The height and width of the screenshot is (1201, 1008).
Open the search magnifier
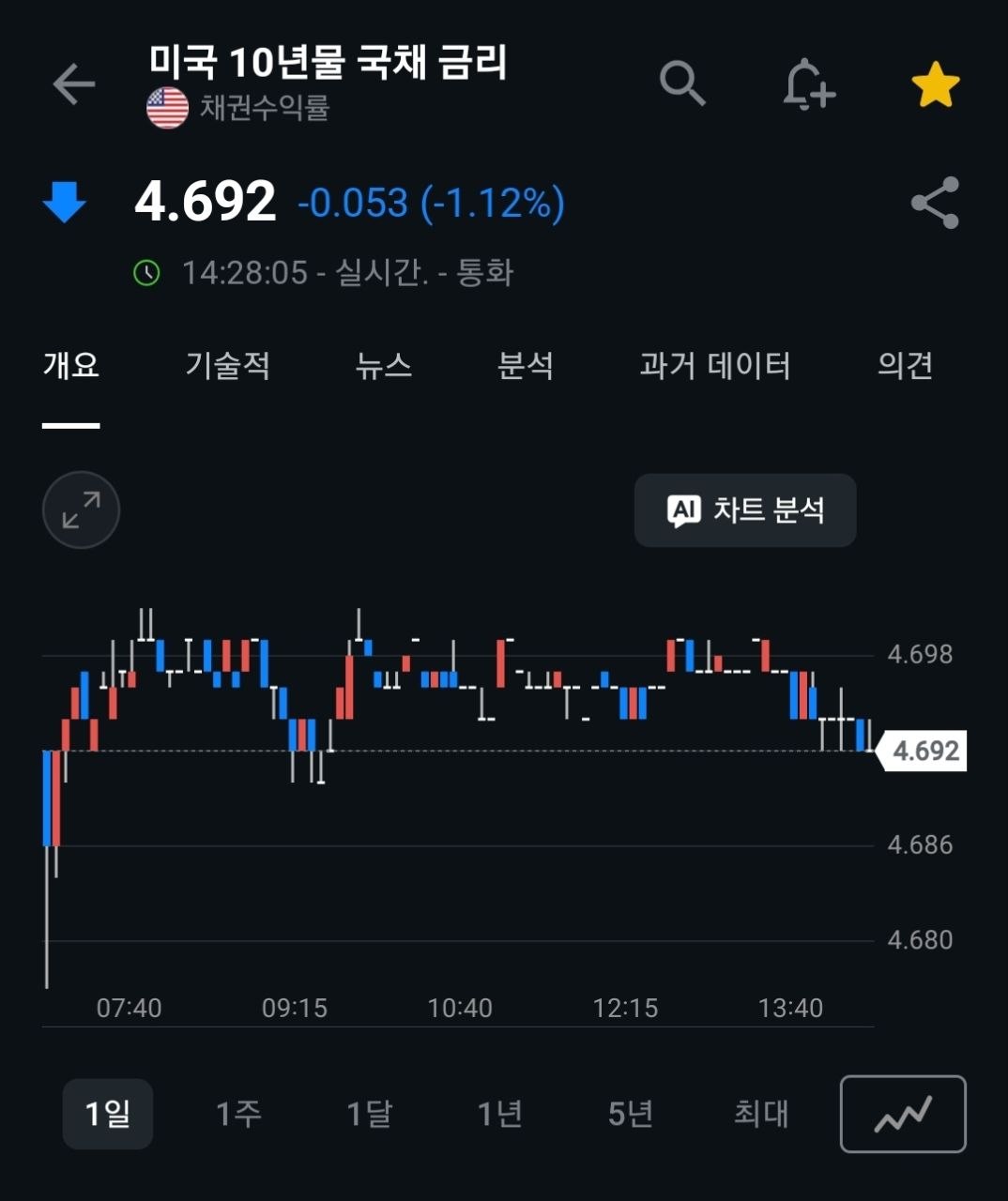(x=682, y=84)
